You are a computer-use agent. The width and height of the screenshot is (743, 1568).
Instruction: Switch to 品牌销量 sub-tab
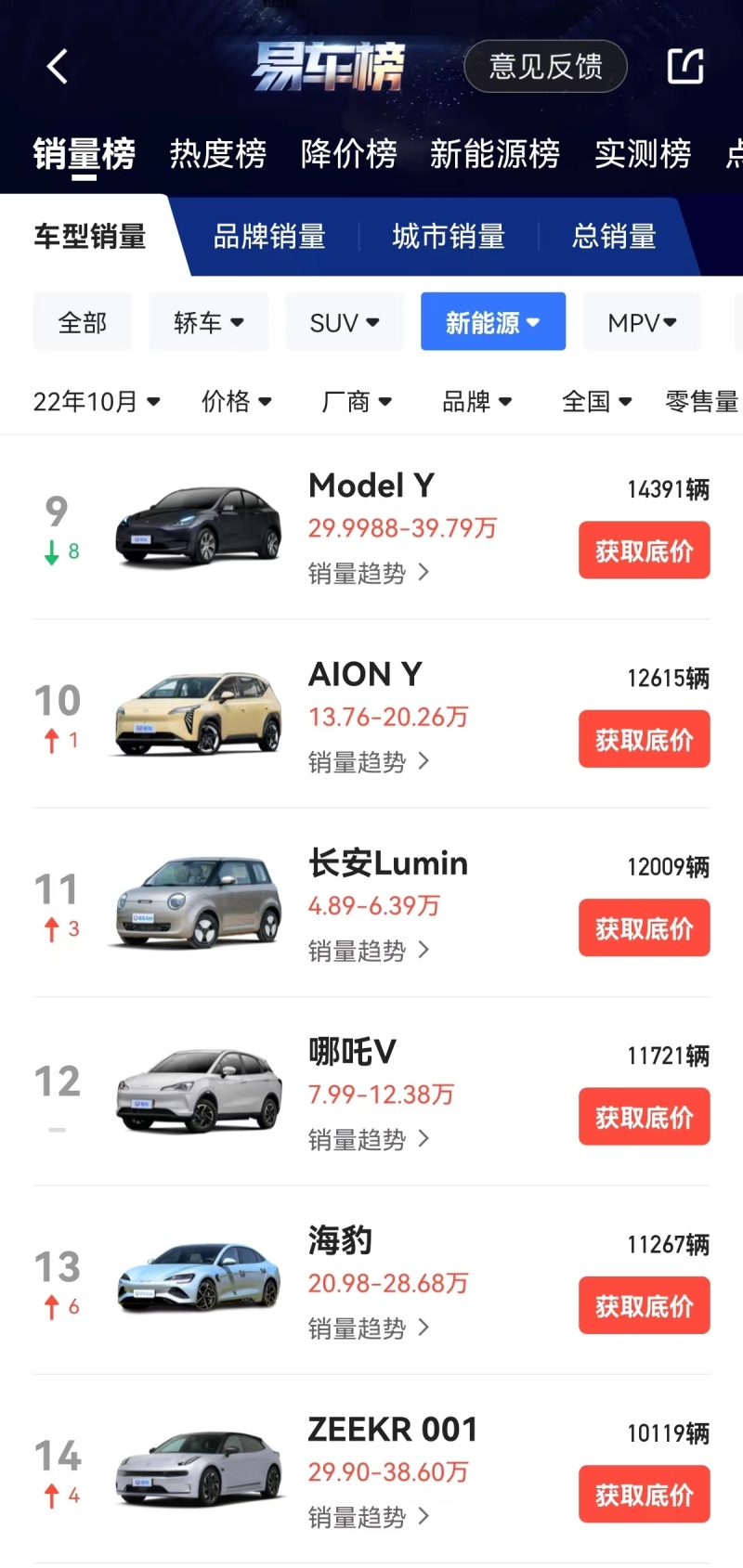tap(269, 237)
